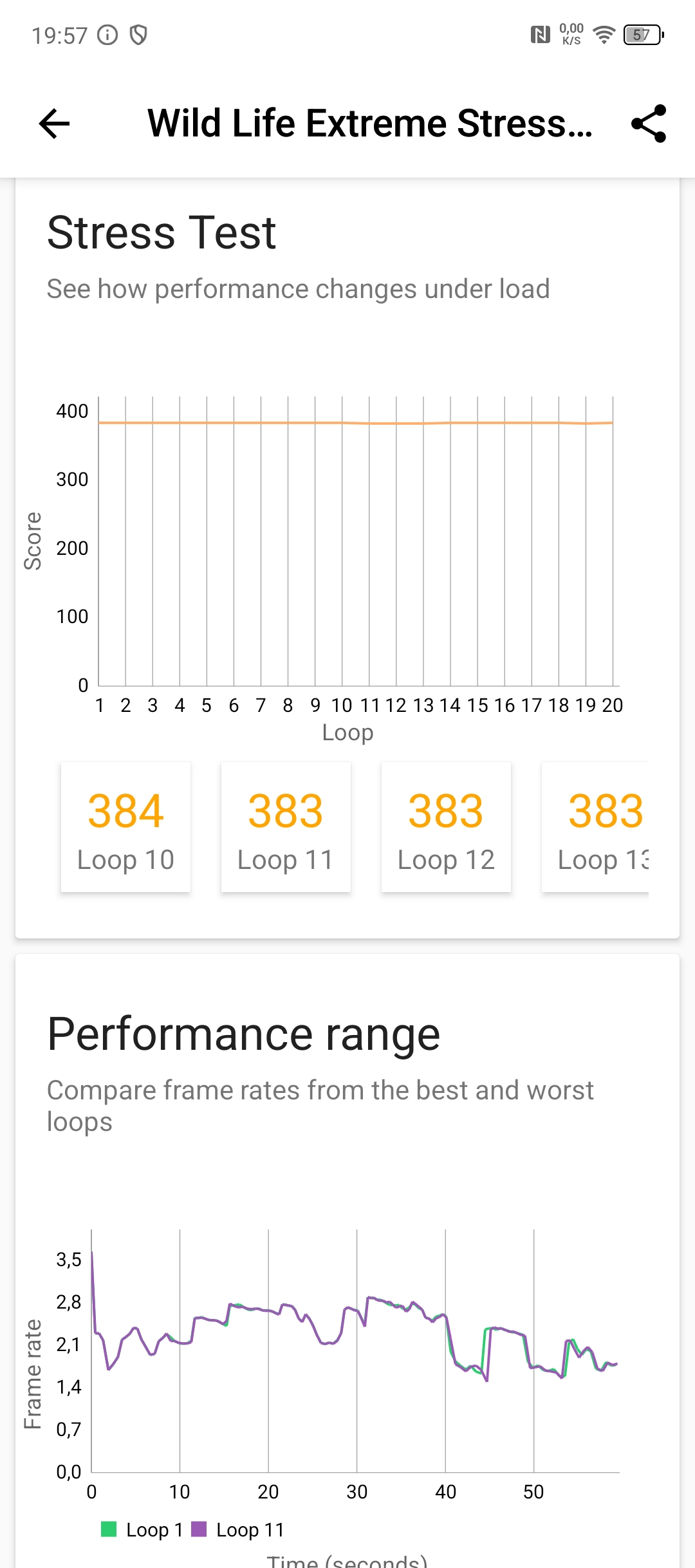Open the Loop 10 score card

pos(126,828)
